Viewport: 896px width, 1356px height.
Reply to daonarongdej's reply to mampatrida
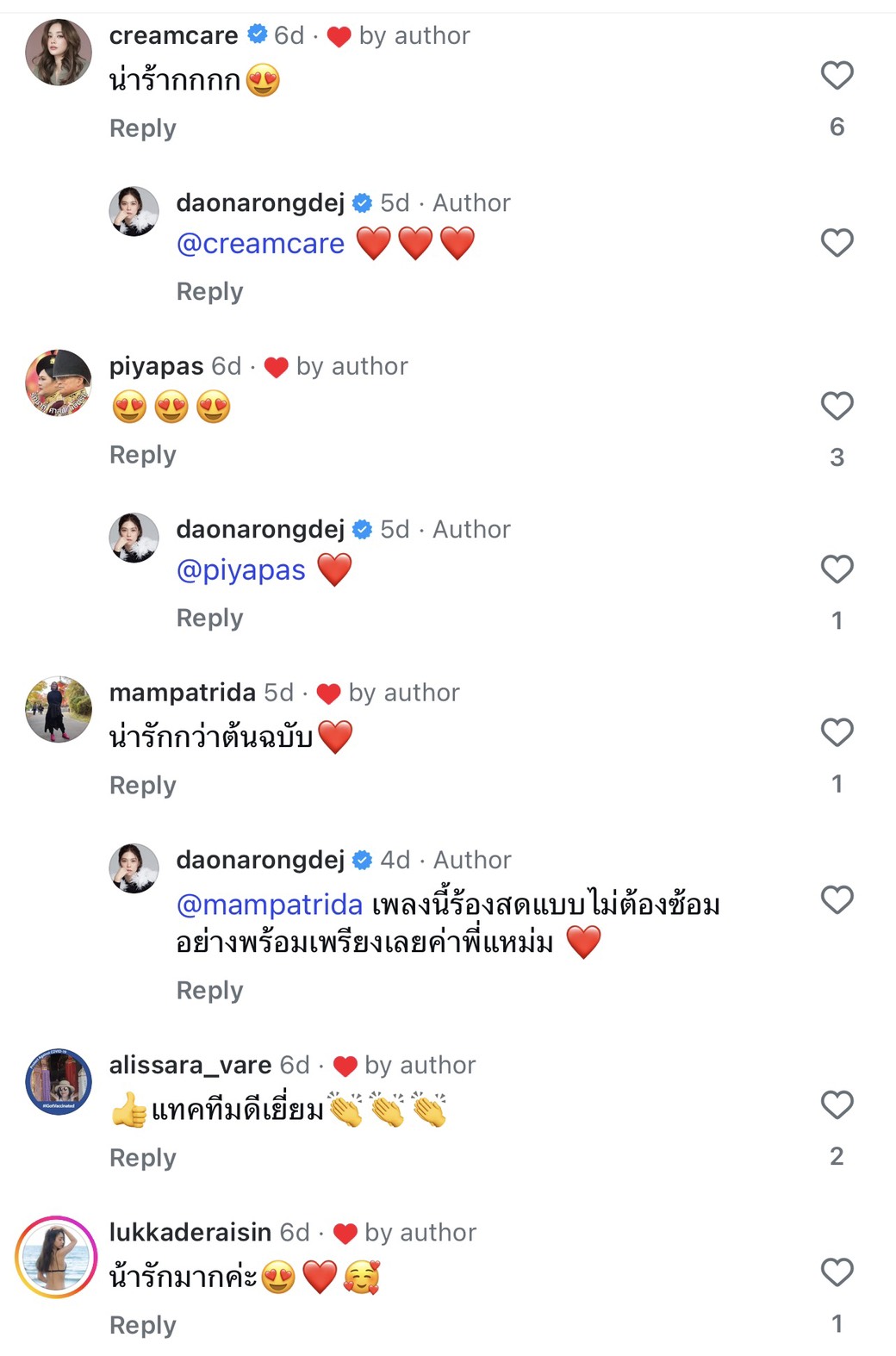[x=209, y=991]
